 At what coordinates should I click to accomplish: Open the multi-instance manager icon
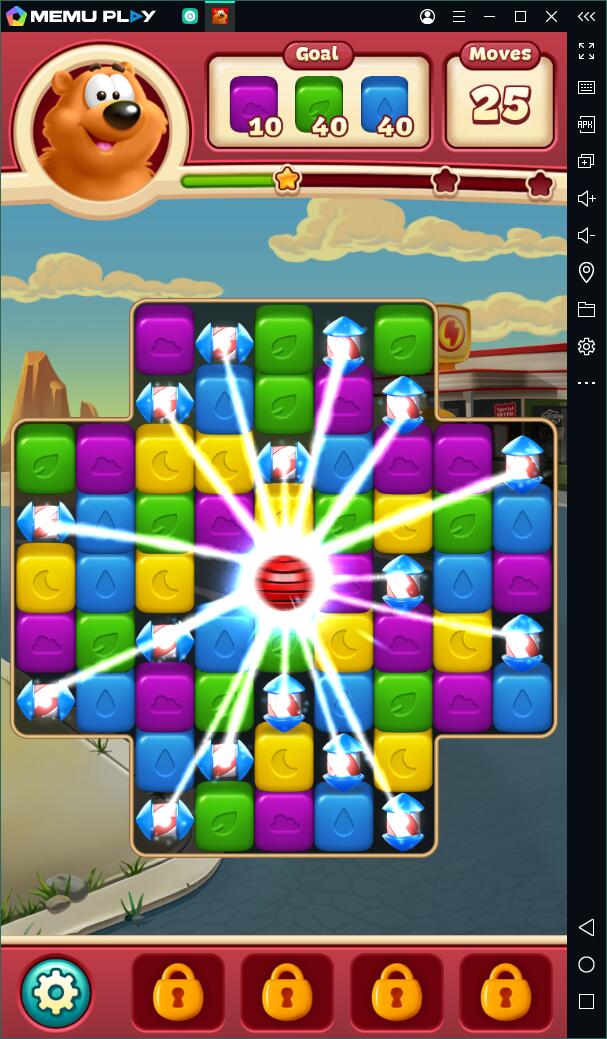[586, 161]
